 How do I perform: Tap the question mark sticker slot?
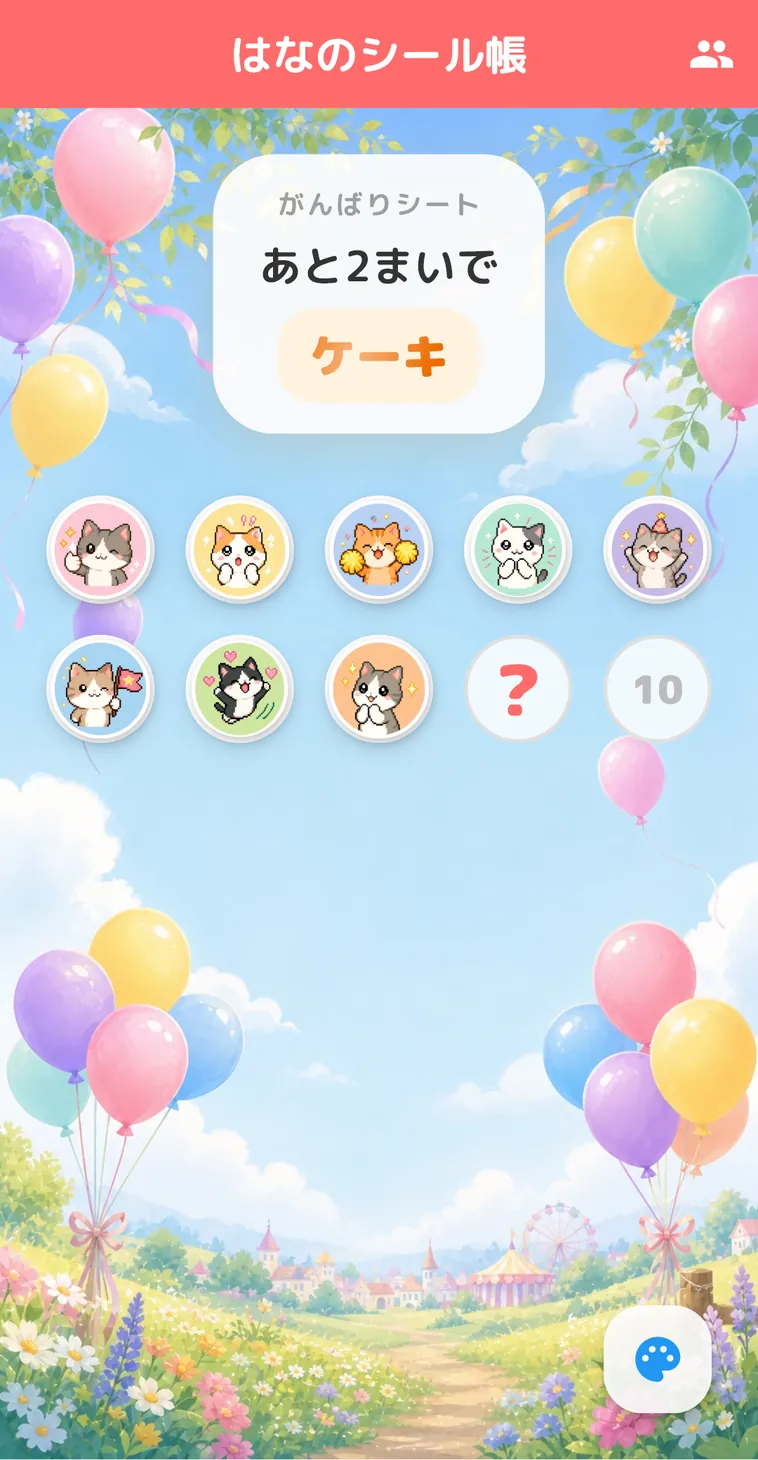click(x=518, y=689)
